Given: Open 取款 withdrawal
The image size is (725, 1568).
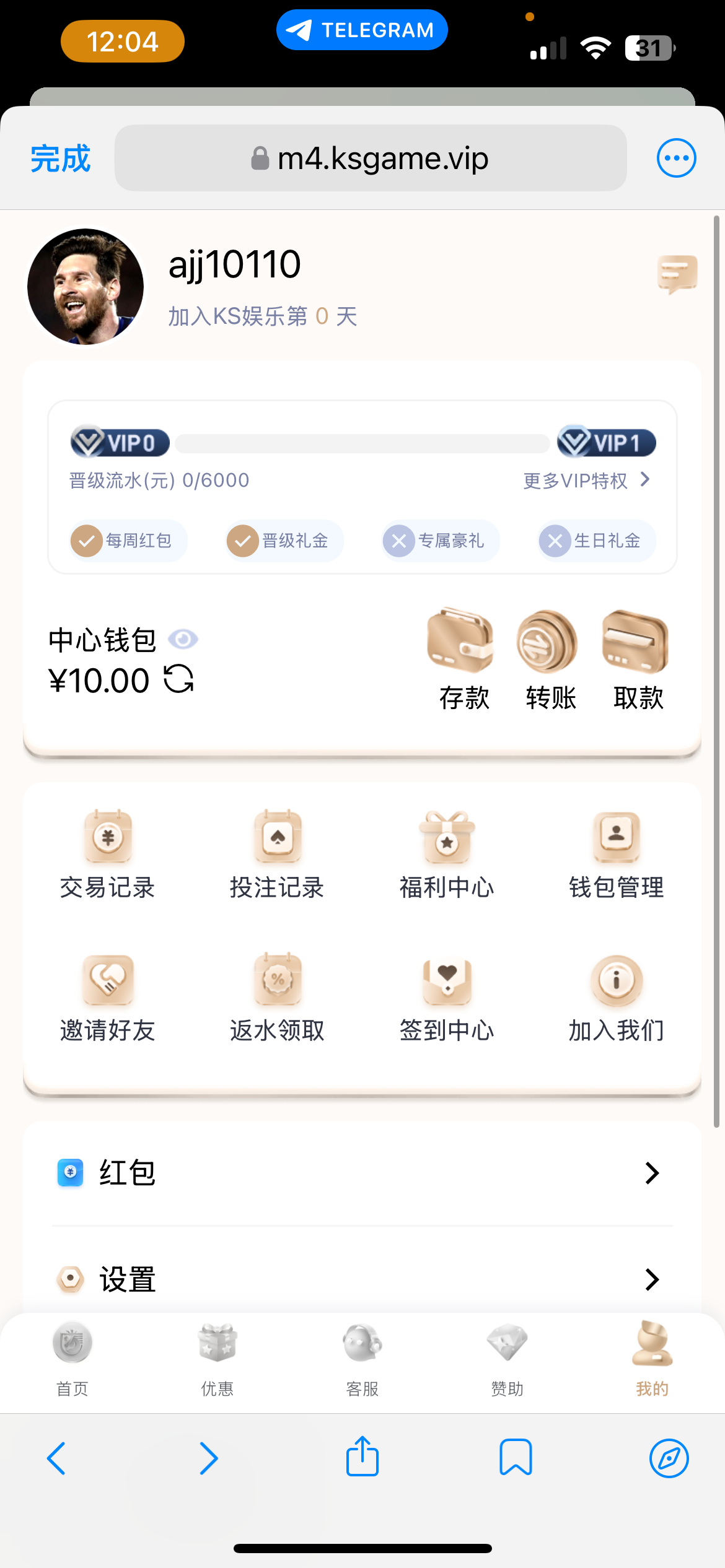Looking at the screenshot, I should tap(637, 660).
